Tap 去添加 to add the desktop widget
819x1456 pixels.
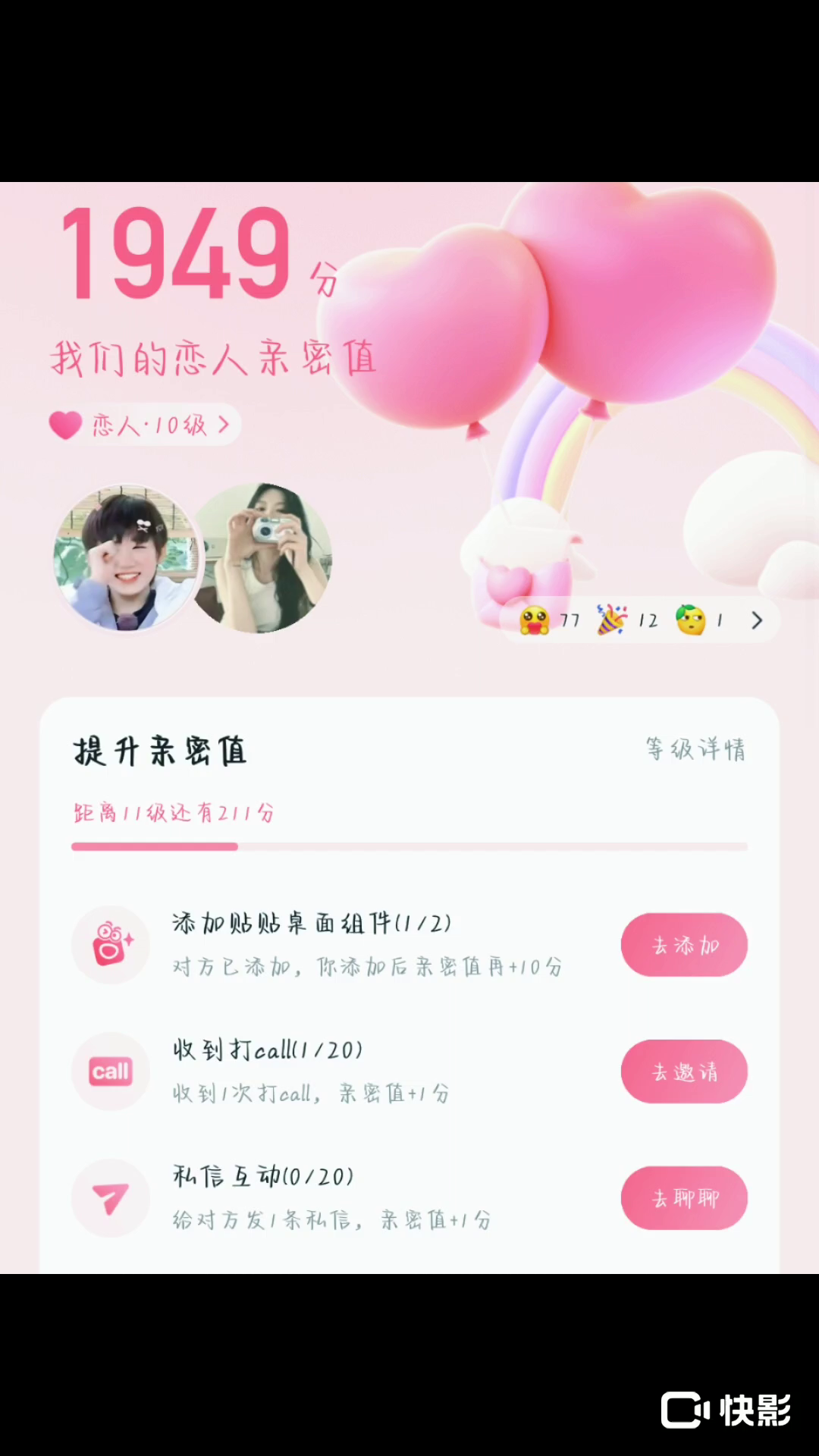click(684, 945)
